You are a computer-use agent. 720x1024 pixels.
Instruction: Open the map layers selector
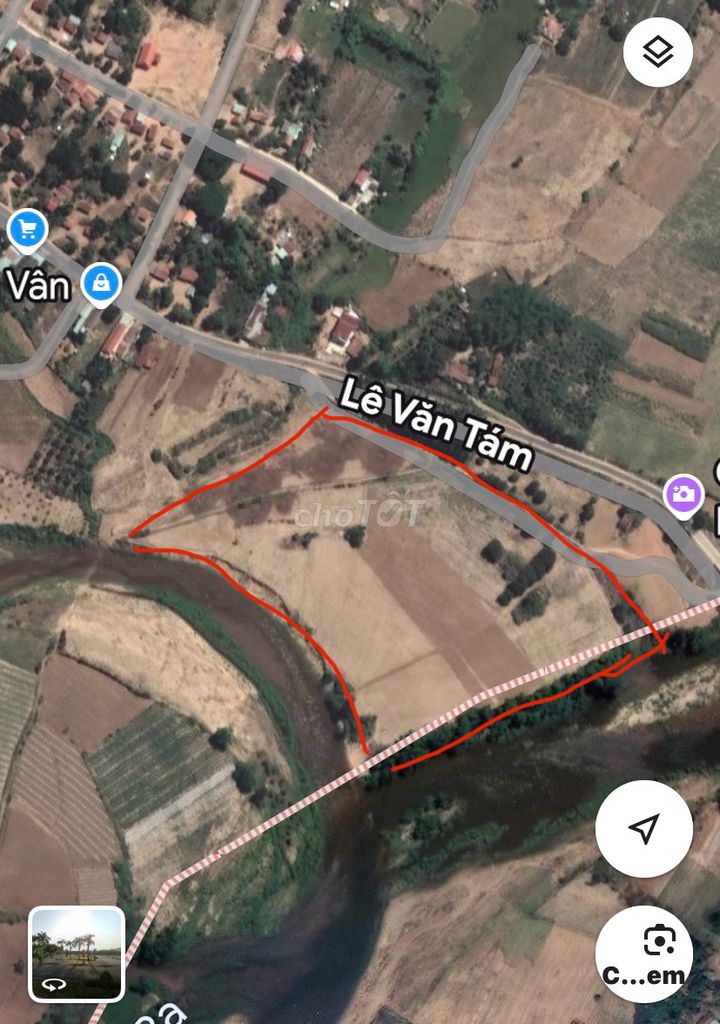[x=657, y=52]
